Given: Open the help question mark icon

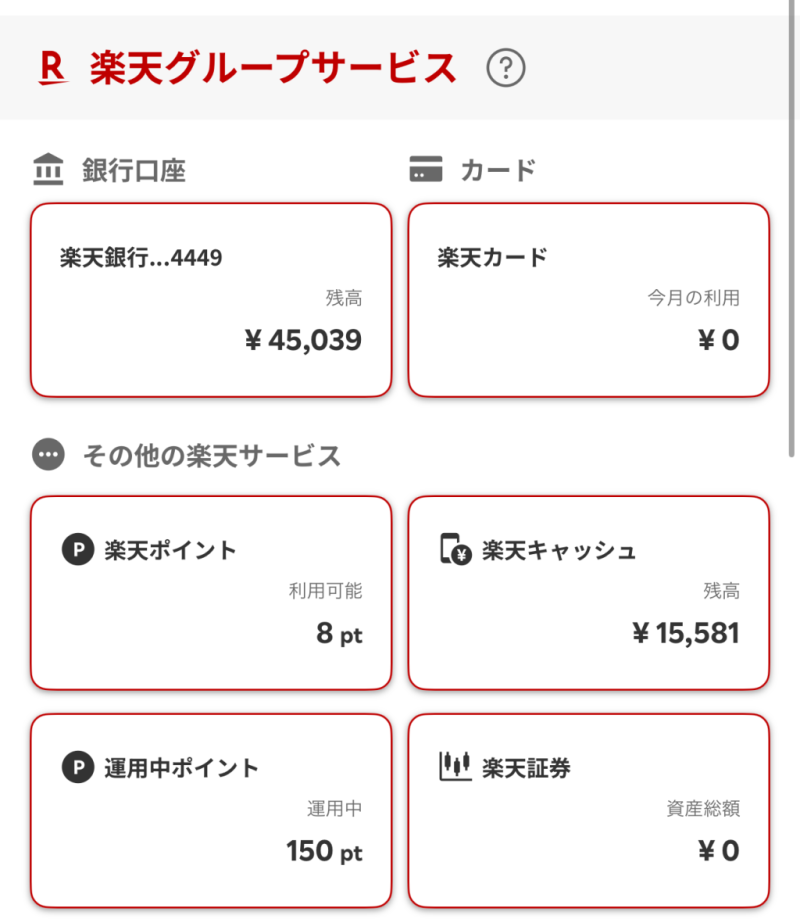Looking at the screenshot, I should click(x=509, y=68).
